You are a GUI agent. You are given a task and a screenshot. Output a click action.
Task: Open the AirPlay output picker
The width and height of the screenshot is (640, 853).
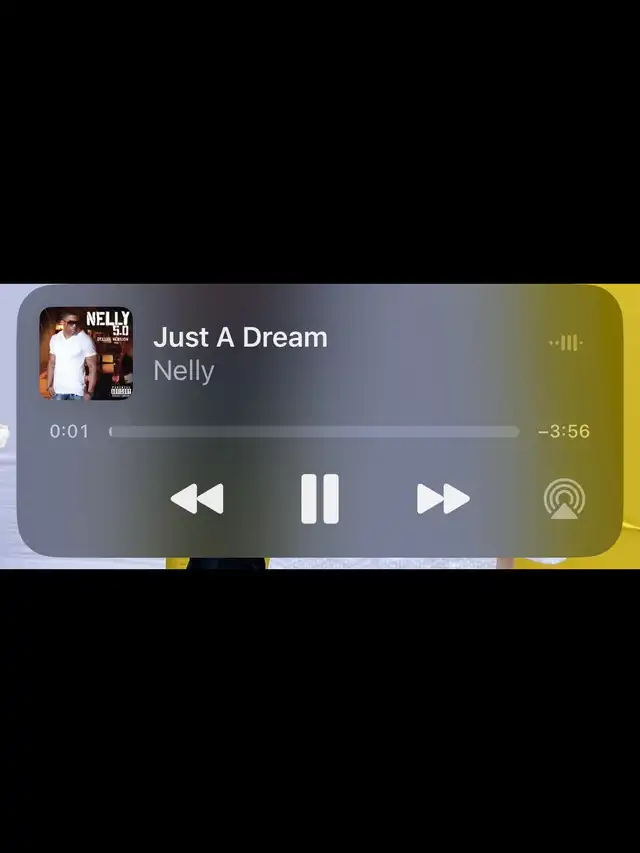564,498
